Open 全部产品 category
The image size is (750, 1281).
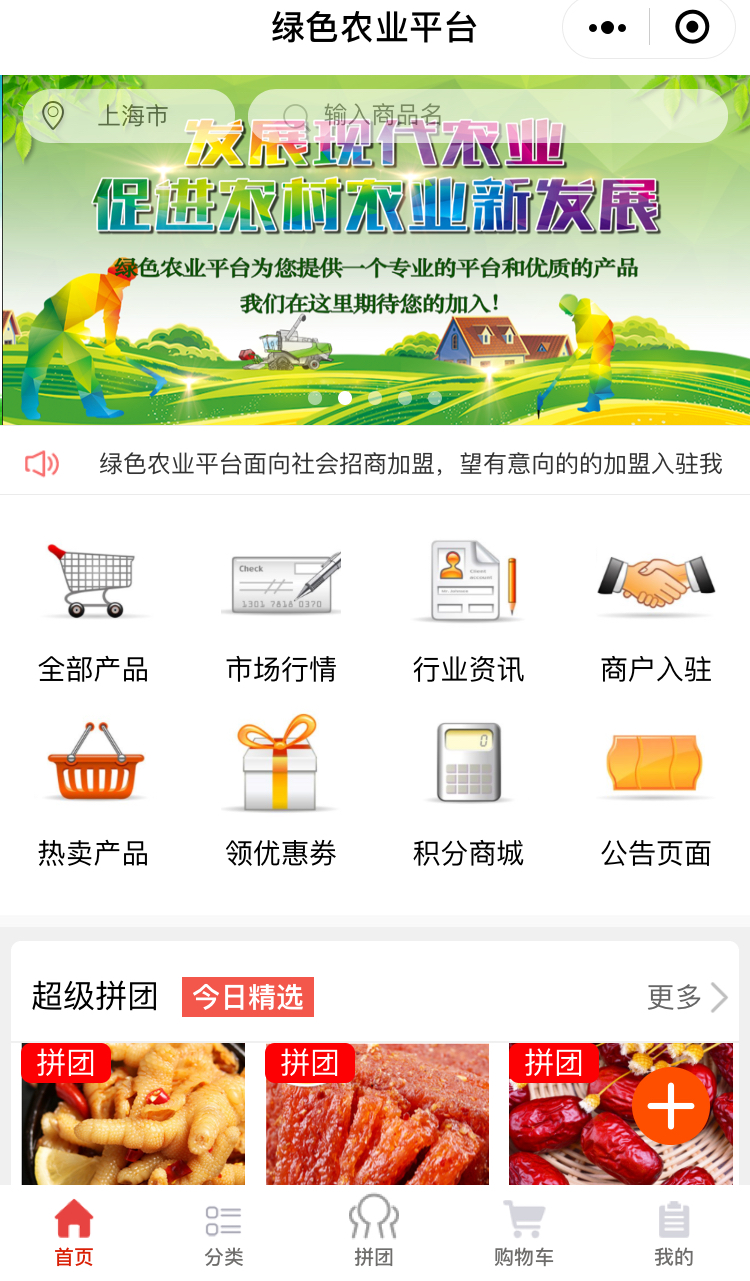pos(93,611)
